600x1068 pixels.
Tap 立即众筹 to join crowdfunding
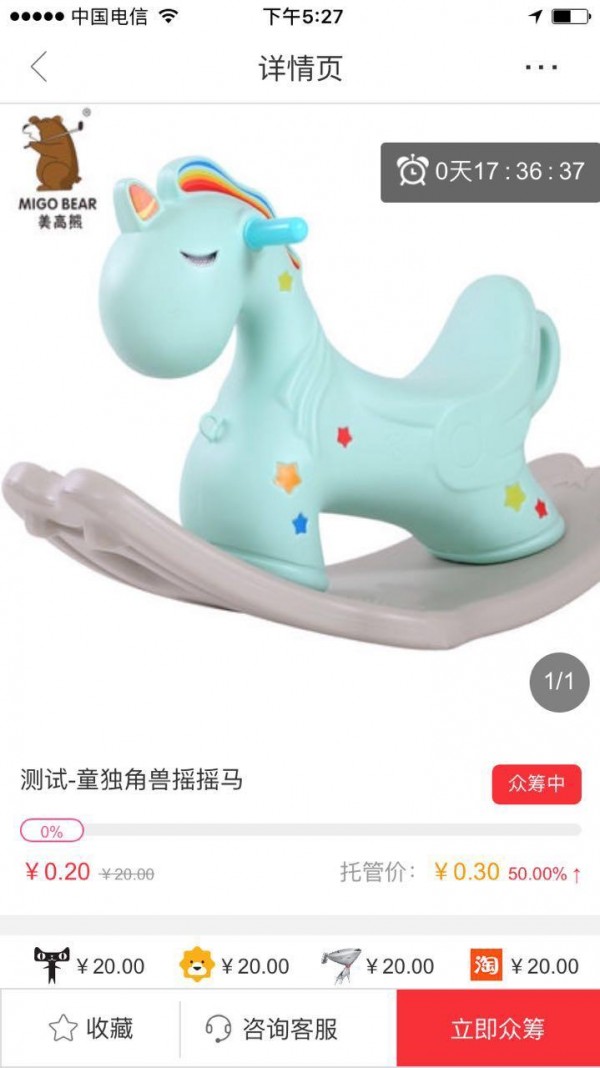497,1028
